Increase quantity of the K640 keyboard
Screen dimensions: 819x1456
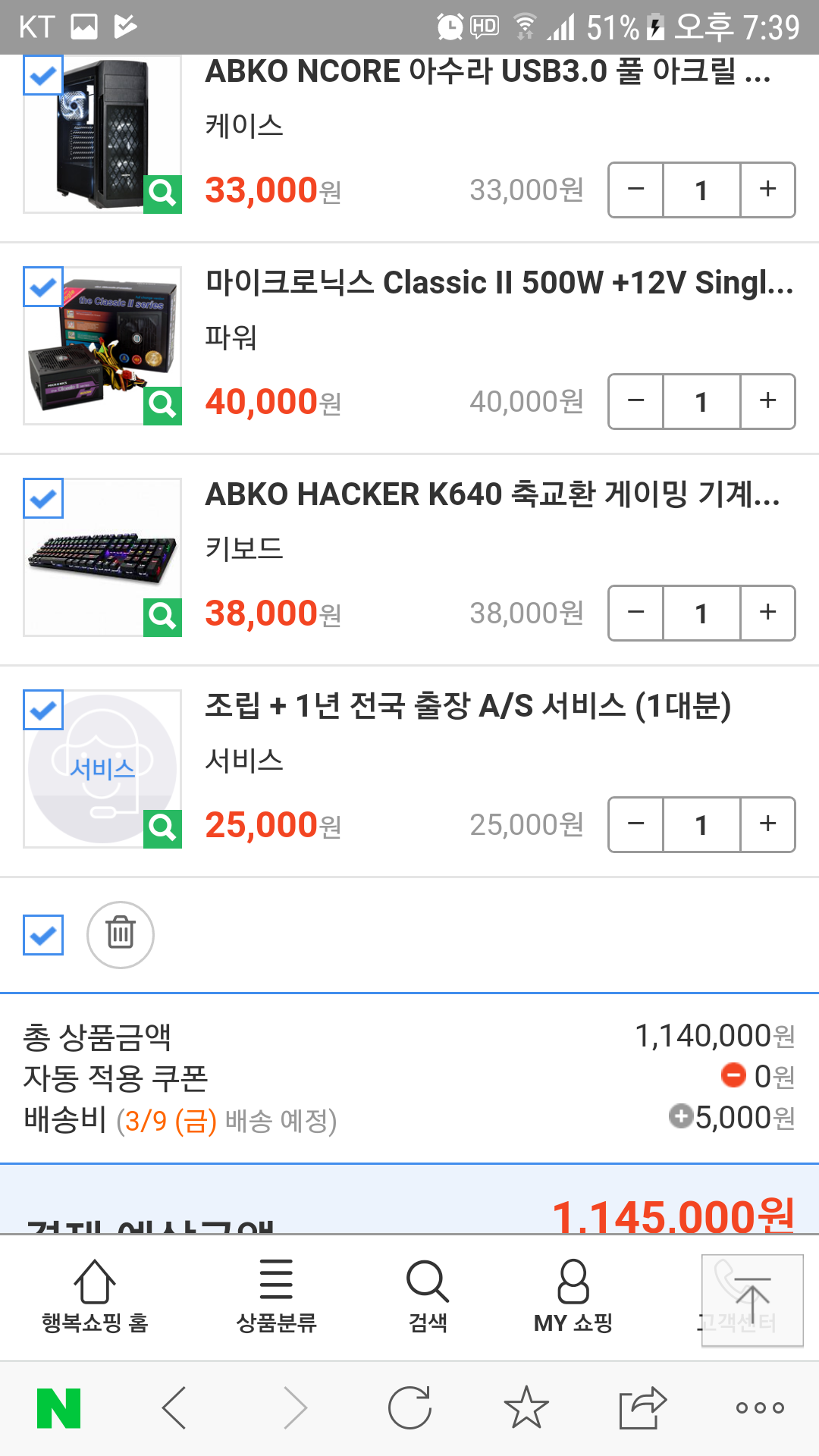pos(767,613)
